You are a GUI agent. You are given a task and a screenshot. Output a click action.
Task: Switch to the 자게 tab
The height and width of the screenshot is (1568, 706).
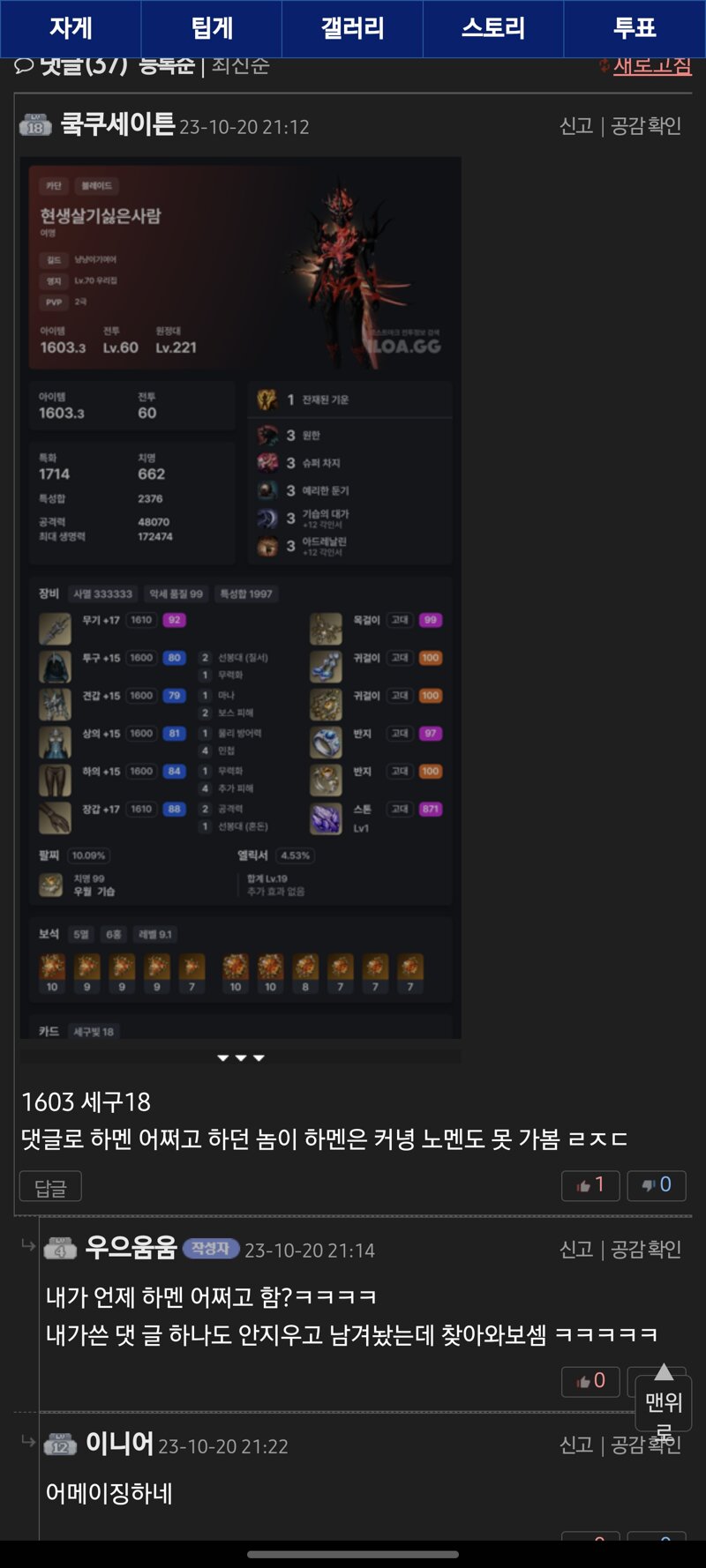click(71, 28)
